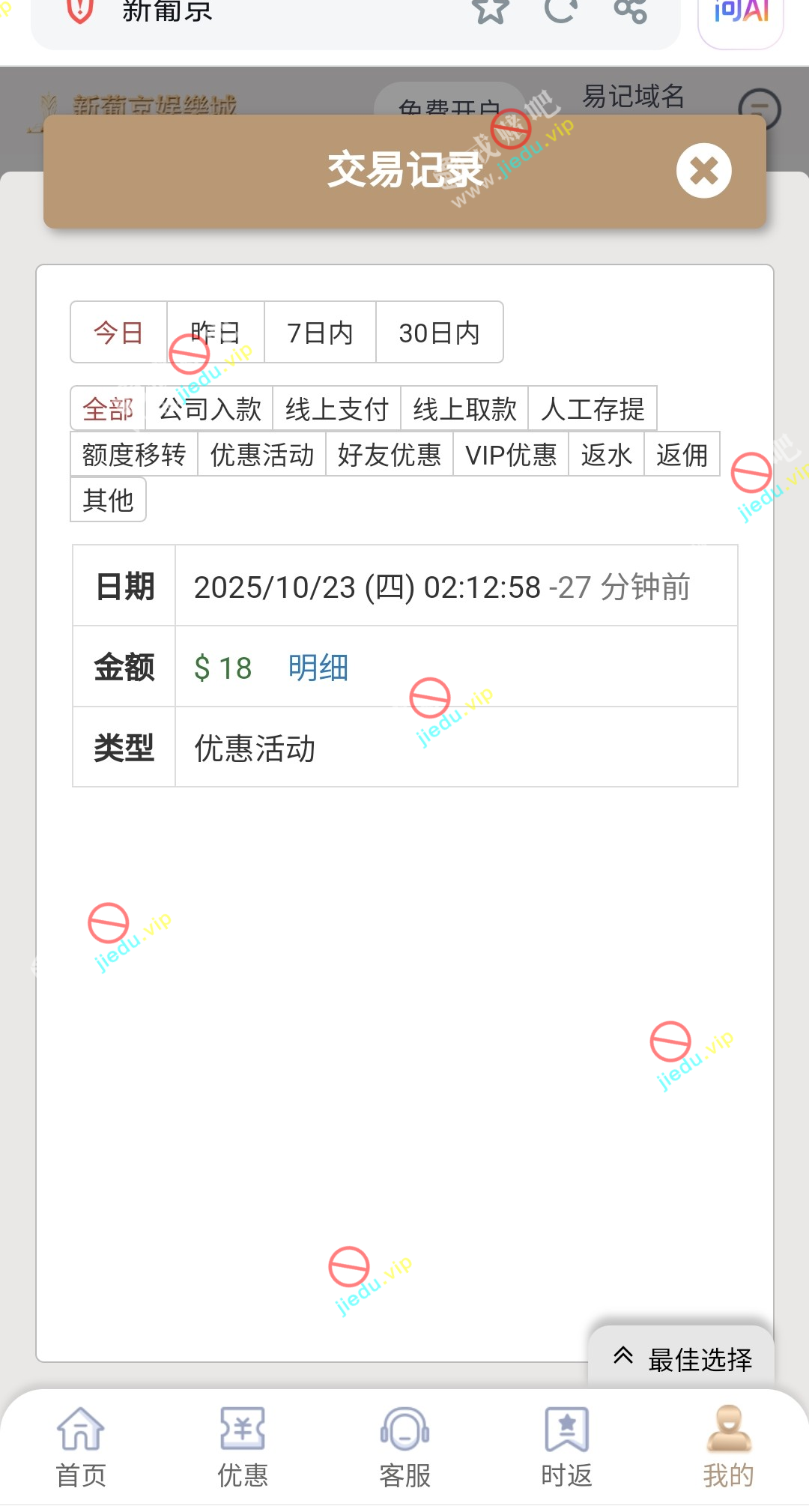Contact 客服 support

pyautogui.click(x=404, y=1448)
